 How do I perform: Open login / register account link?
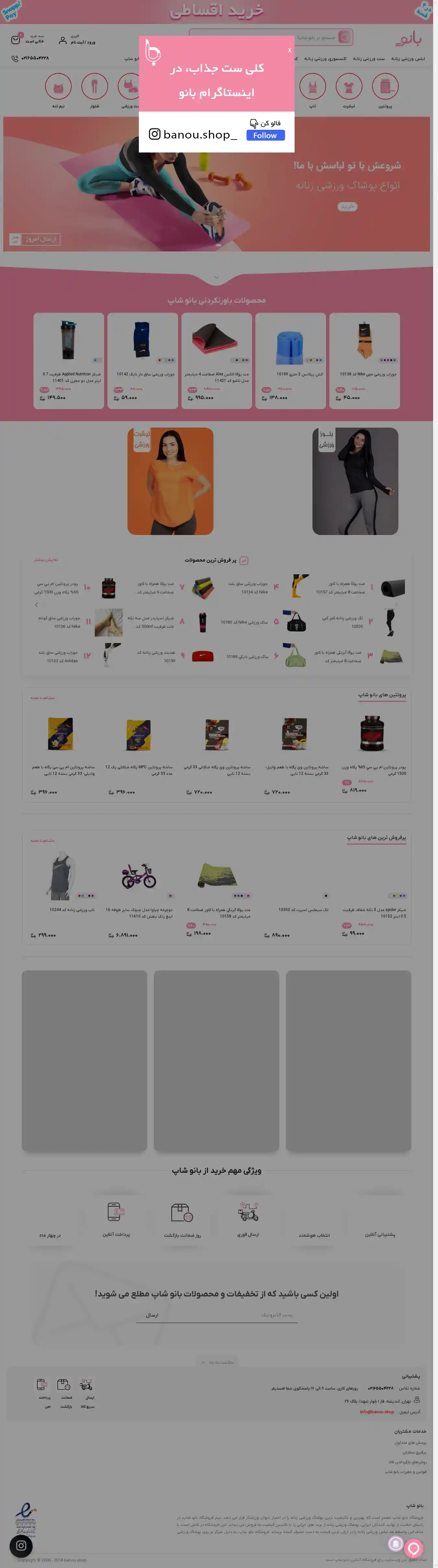(x=77, y=40)
